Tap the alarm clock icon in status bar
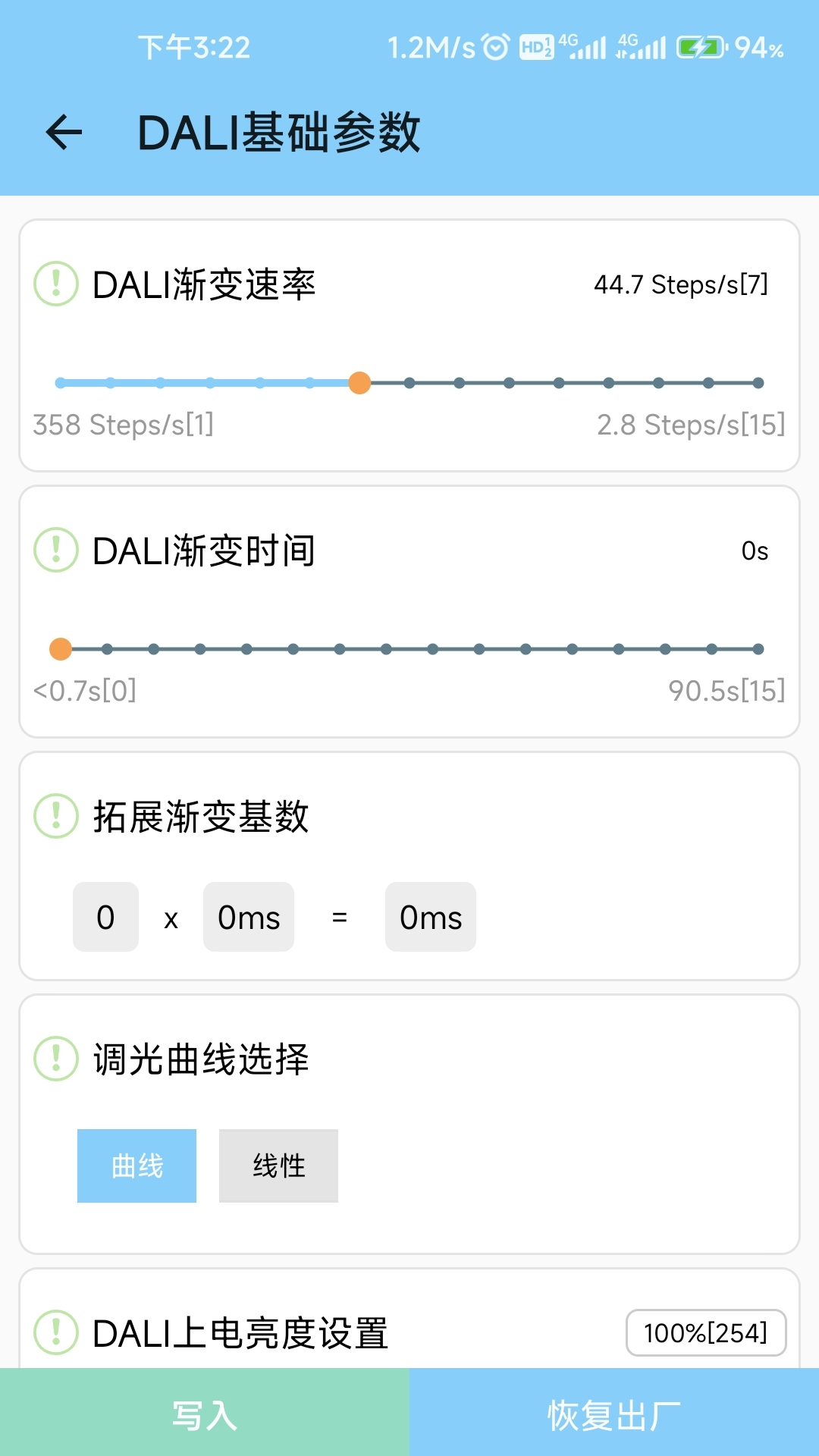 [x=494, y=45]
